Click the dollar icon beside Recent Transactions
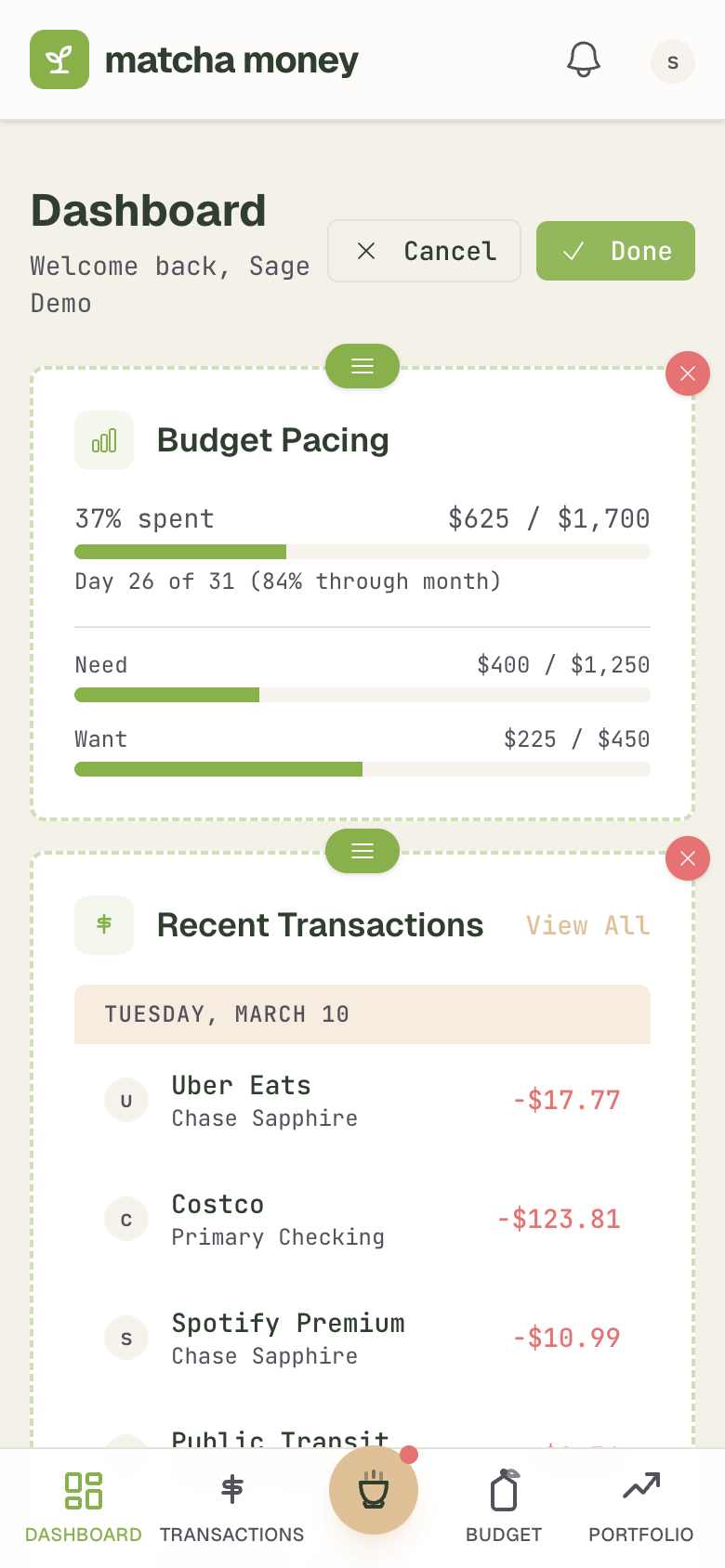This screenshot has height=1568, width=725. pyautogui.click(x=104, y=925)
